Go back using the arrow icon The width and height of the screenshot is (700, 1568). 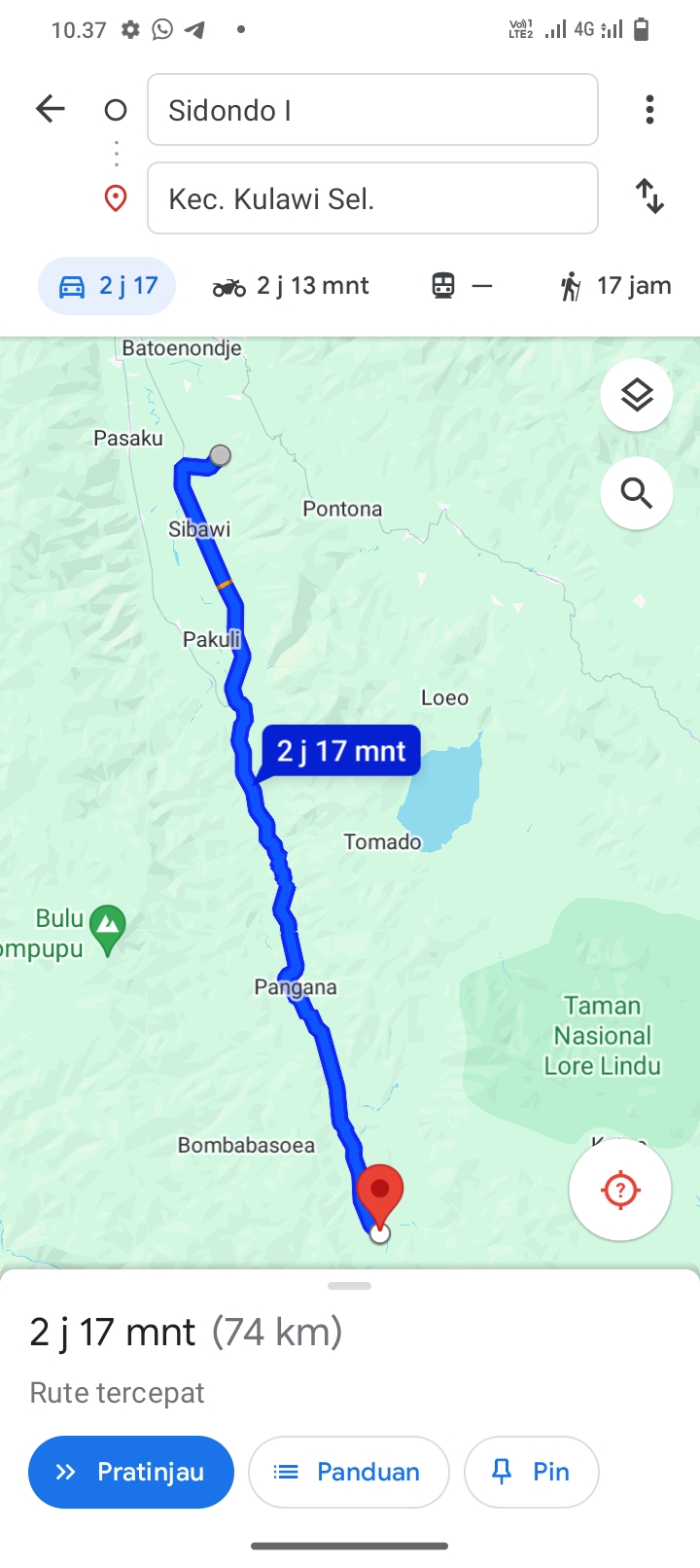click(x=51, y=109)
